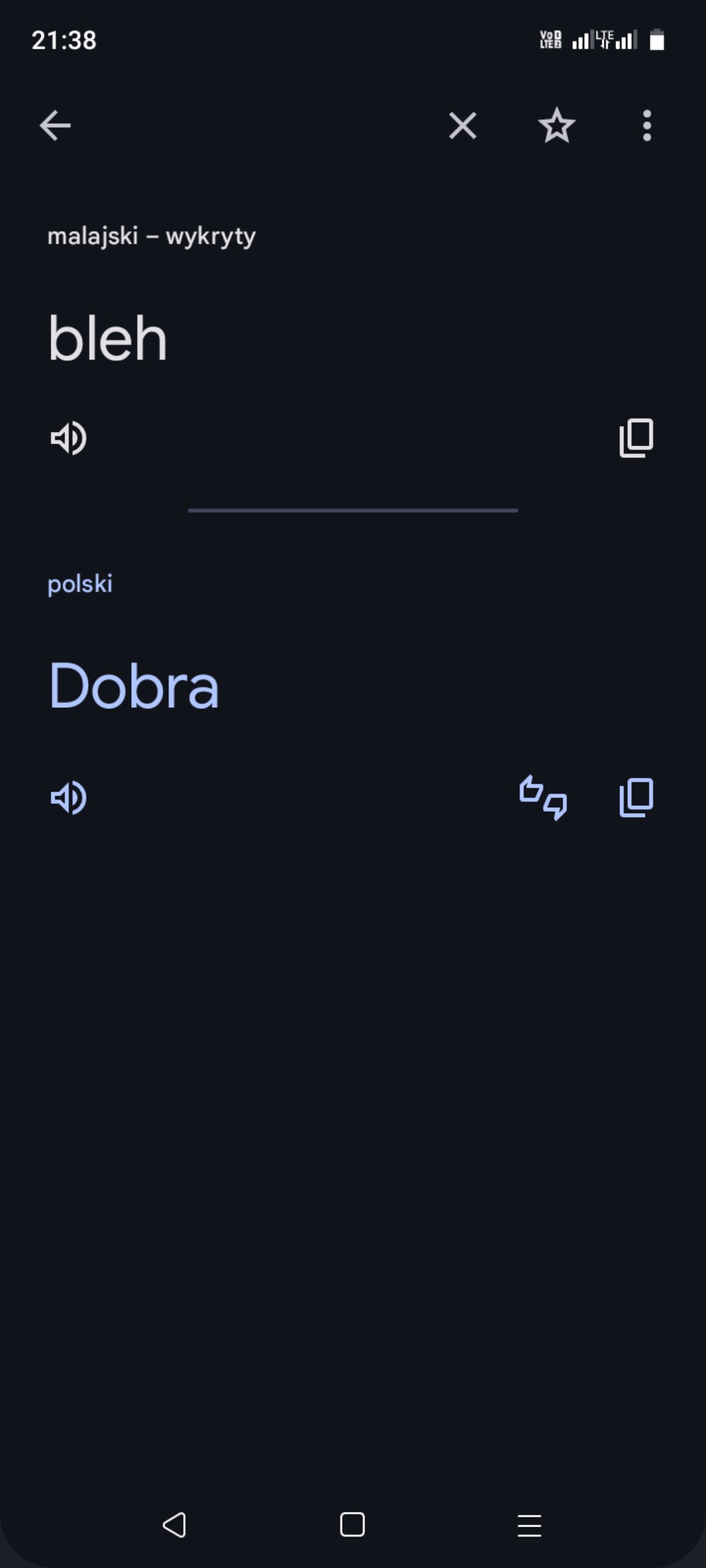Viewport: 706px width, 1568px height.
Task: Copy the source text "bleh"
Action: (636, 438)
